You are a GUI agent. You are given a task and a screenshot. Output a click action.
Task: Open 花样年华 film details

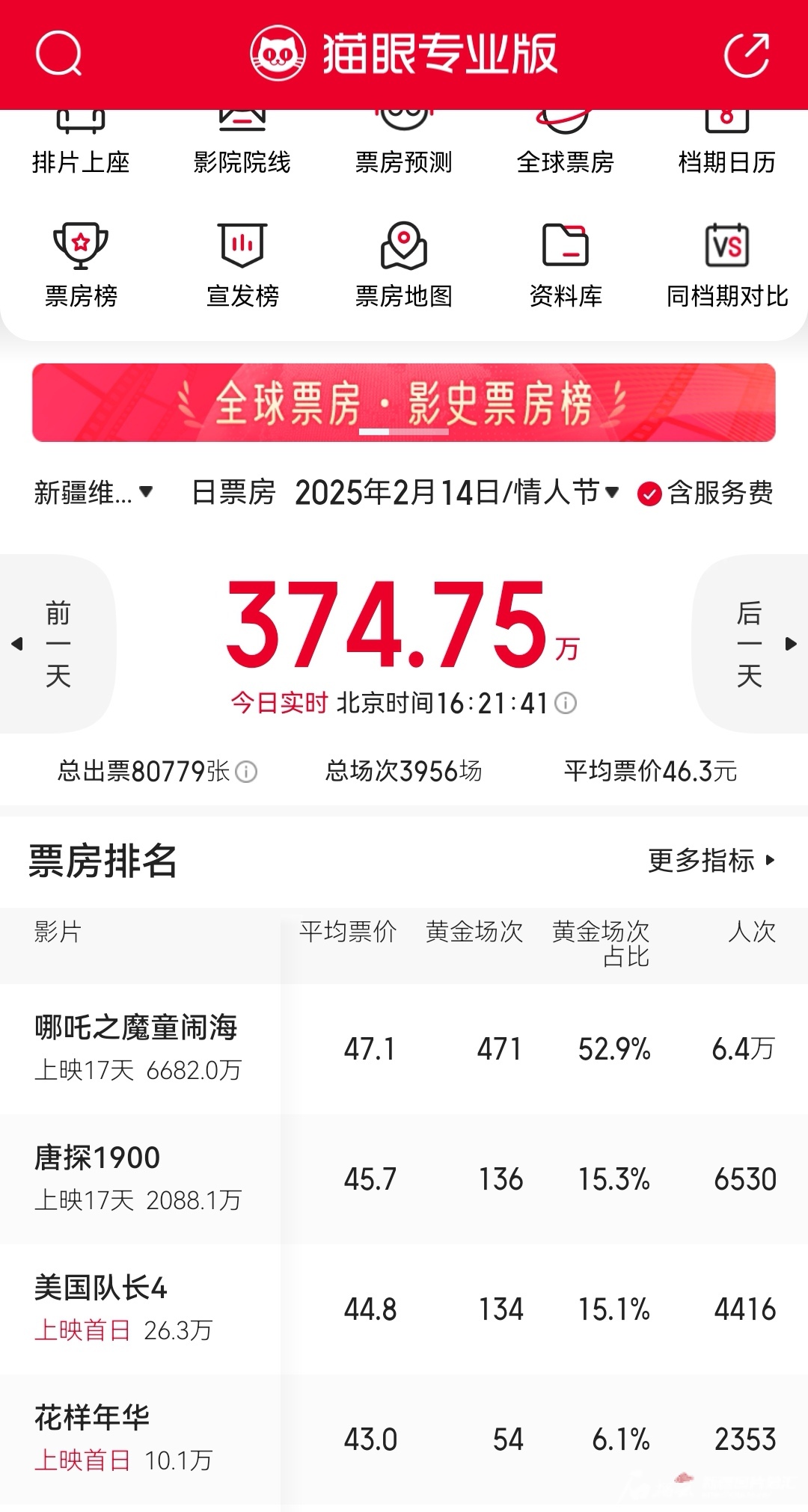(92, 1419)
